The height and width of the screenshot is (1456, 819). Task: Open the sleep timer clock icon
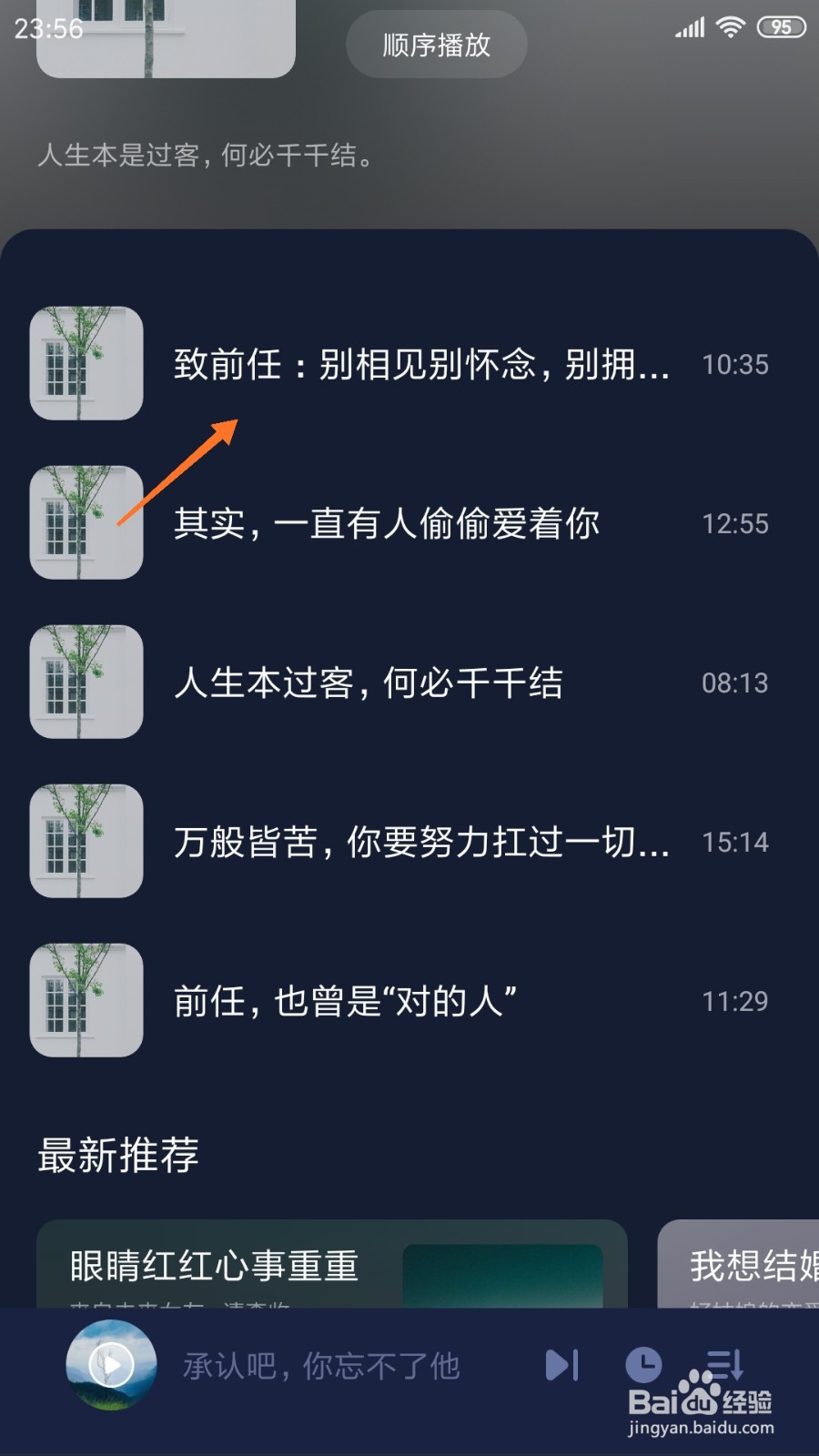click(643, 1364)
